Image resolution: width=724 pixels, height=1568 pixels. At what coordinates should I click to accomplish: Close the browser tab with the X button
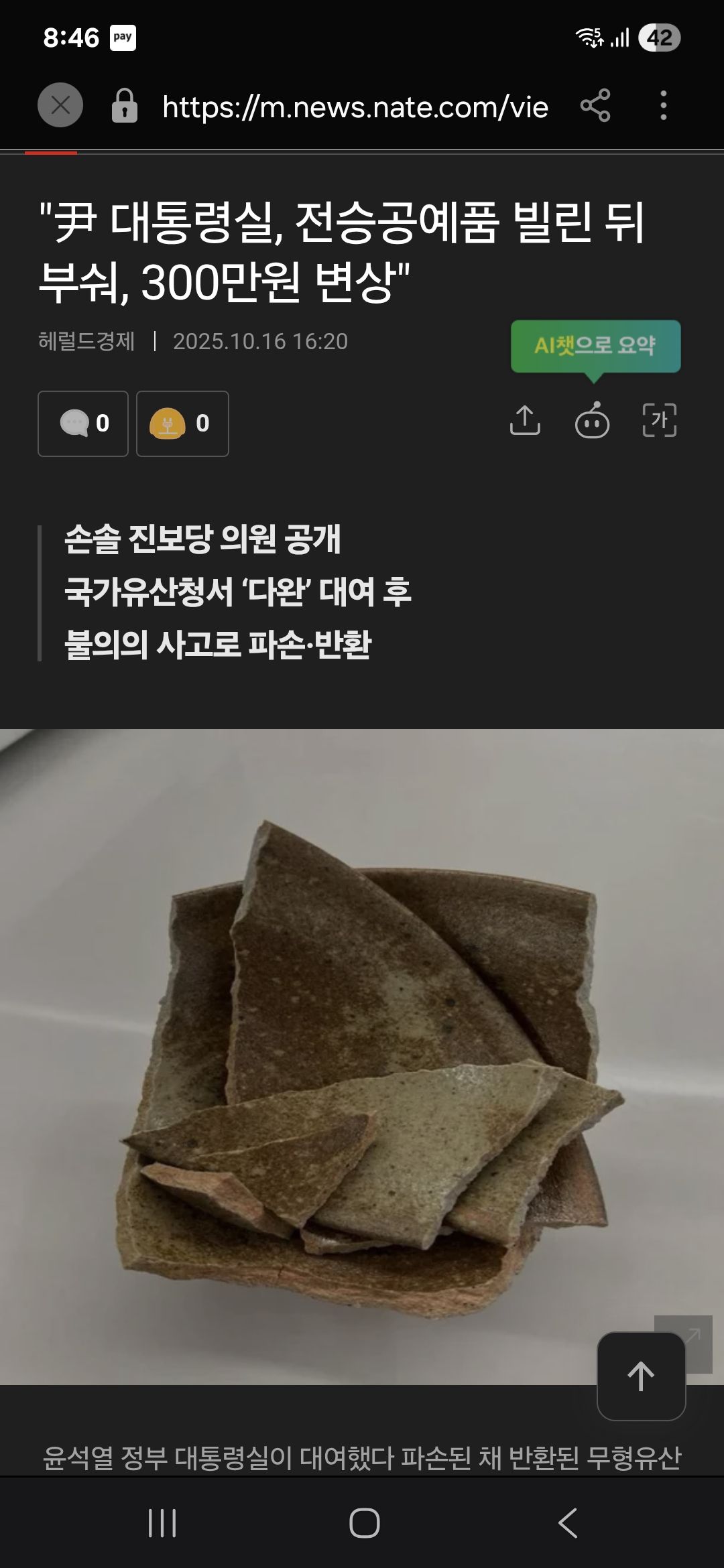[x=60, y=105]
